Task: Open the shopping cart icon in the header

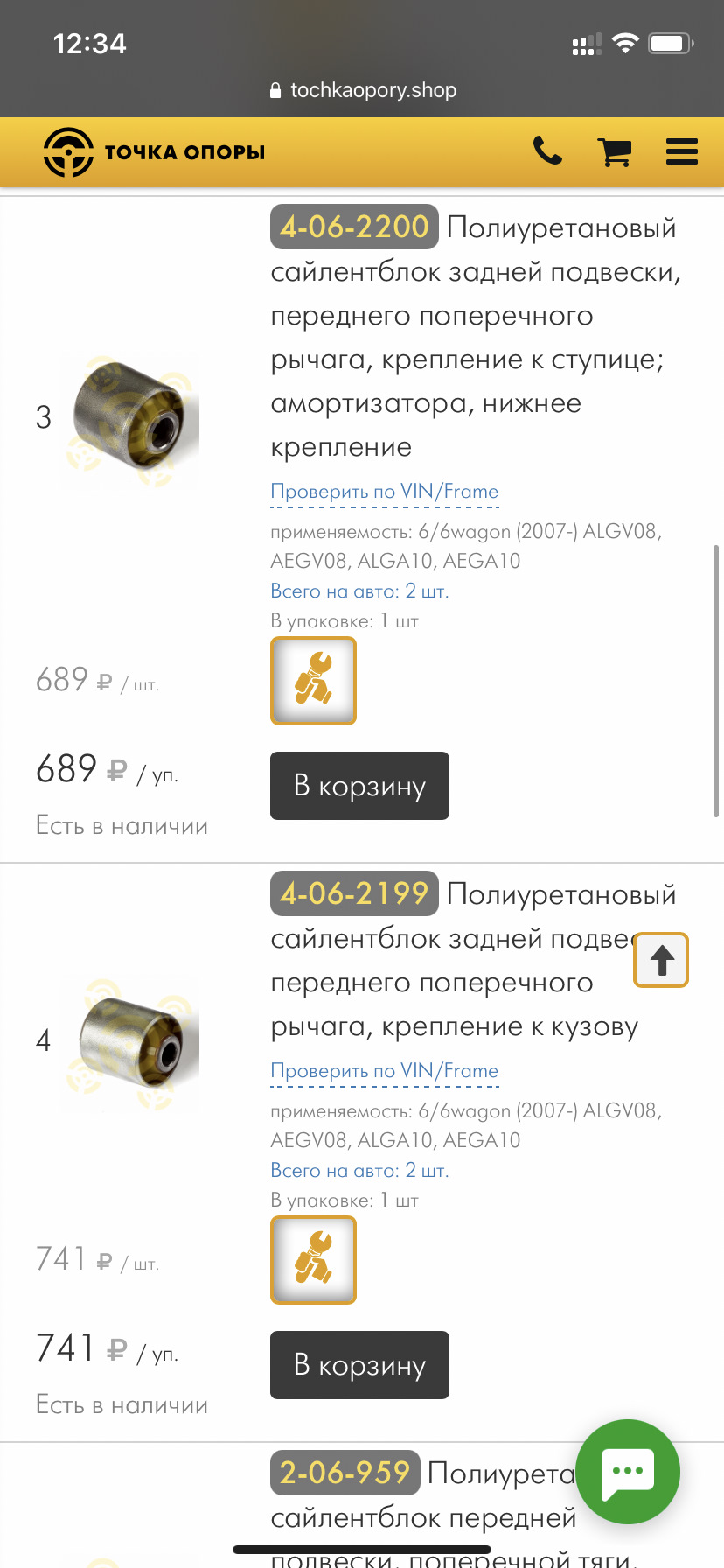Action: coord(615,152)
